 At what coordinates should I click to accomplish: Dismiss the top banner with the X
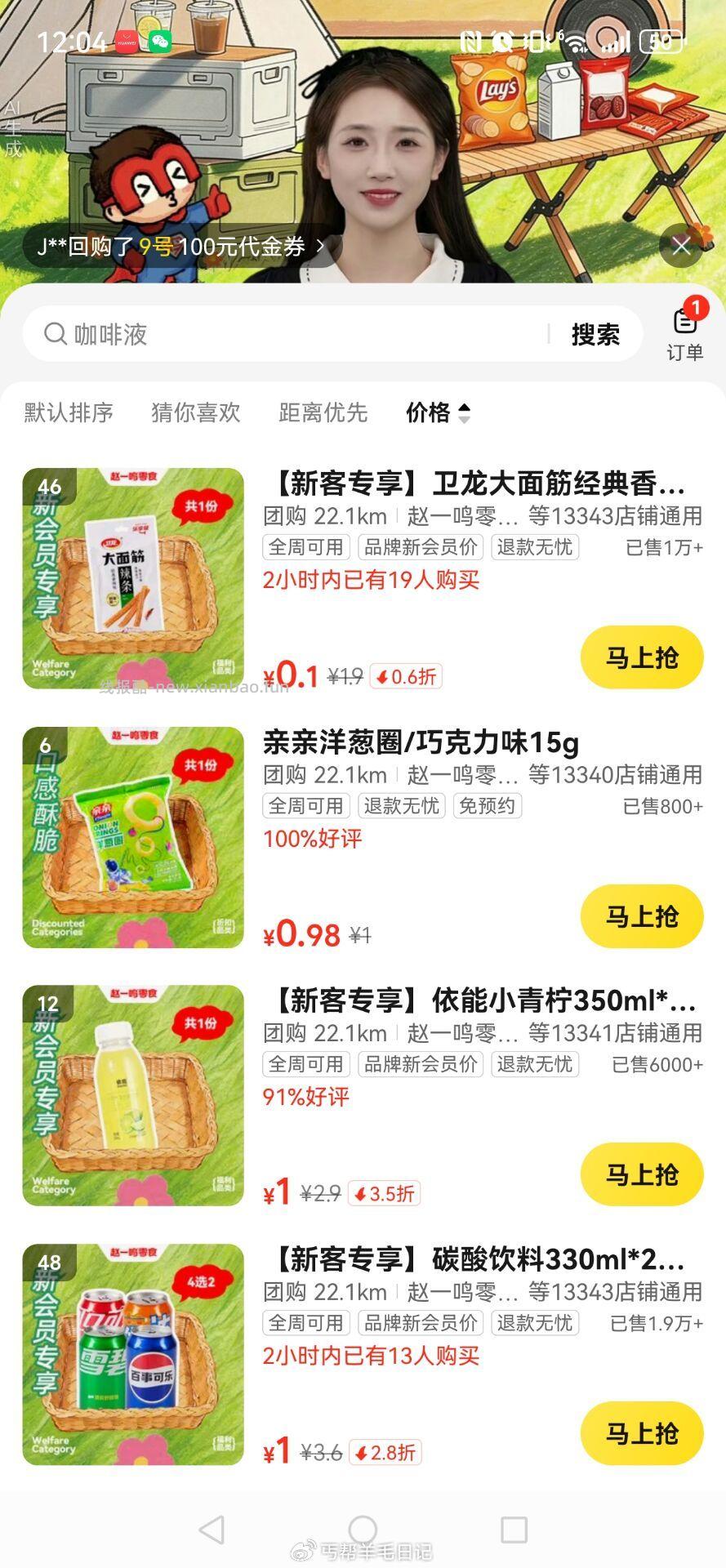680,247
